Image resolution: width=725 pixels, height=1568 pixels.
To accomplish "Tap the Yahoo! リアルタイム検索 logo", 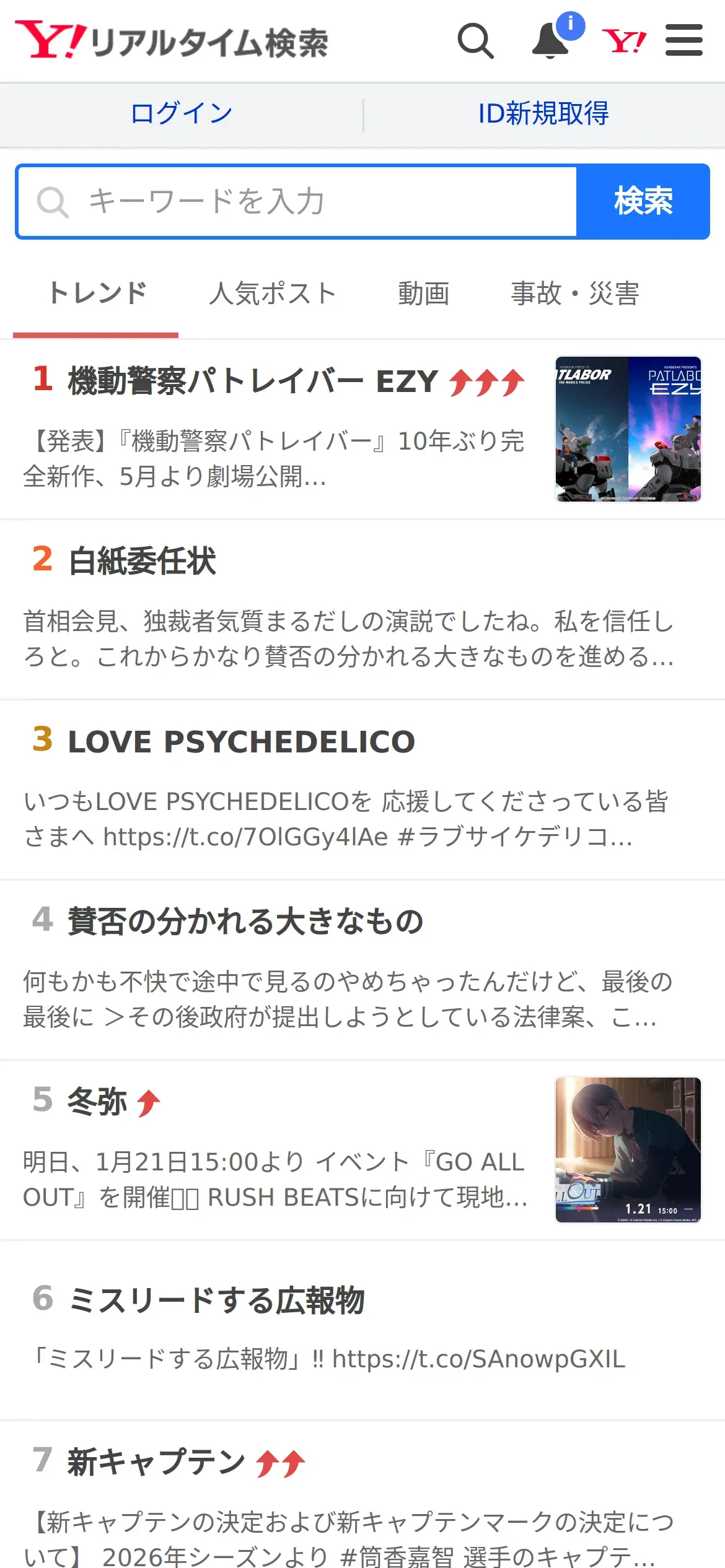I will point(172,41).
